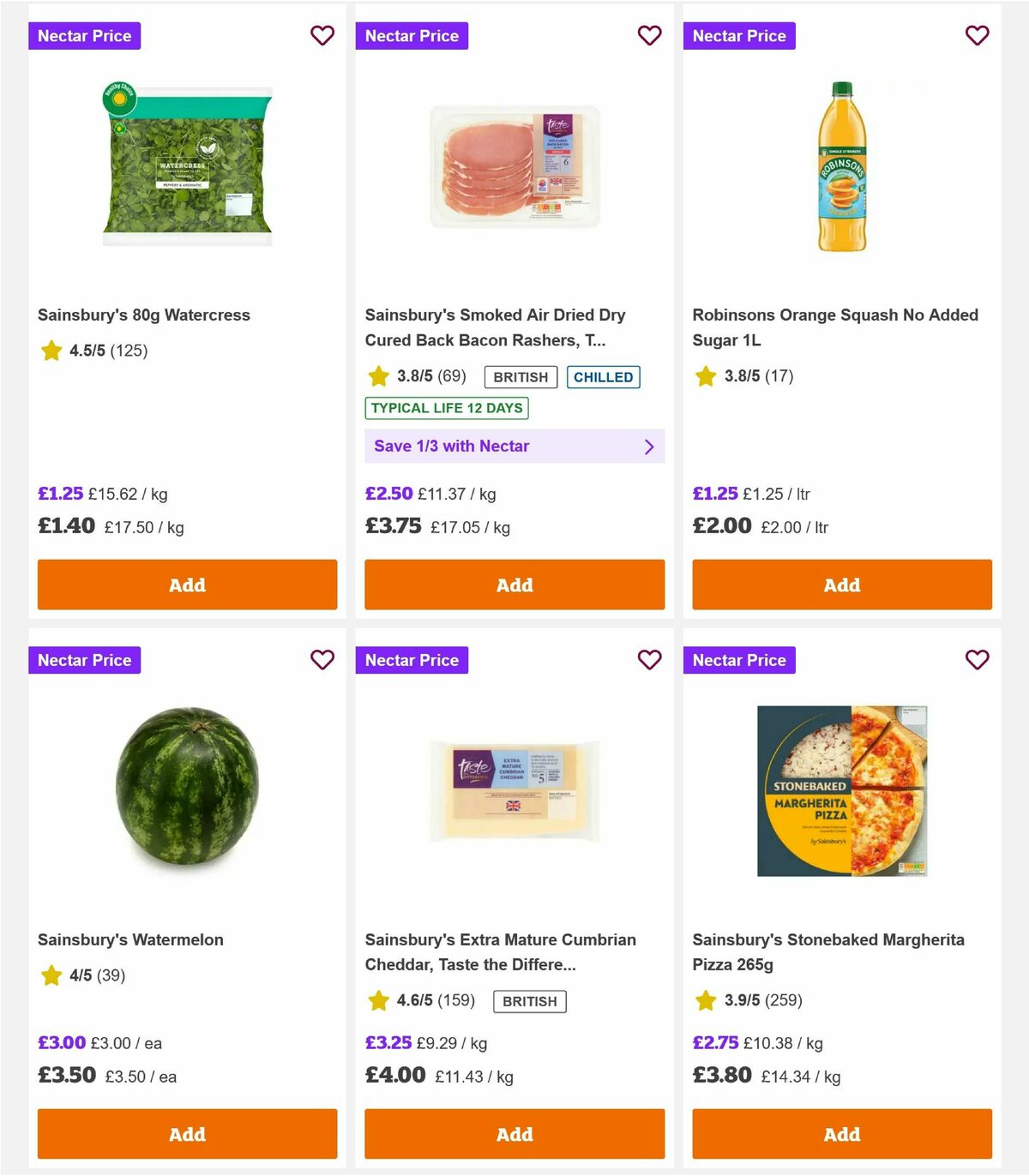Favourite the Sainsbury's 80g Watercress product

tap(322, 36)
